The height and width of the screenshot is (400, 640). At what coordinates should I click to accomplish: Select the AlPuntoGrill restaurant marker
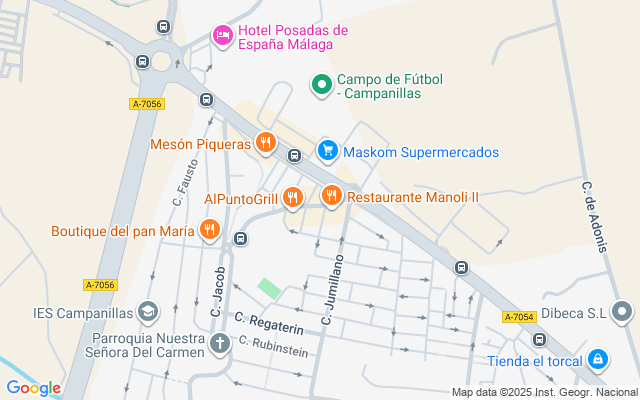pyautogui.click(x=293, y=198)
